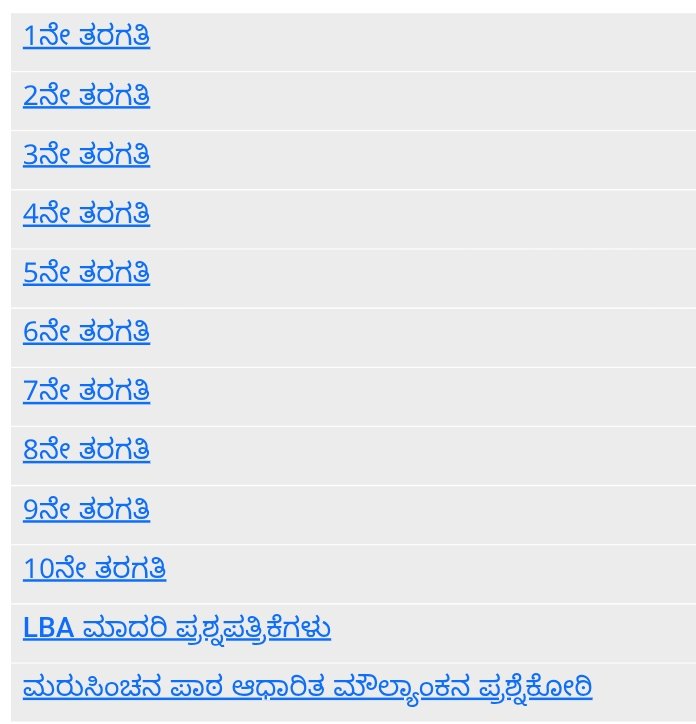Open the 8ನೇ ತರಗತಿ link
696x724 pixels.
(87, 450)
